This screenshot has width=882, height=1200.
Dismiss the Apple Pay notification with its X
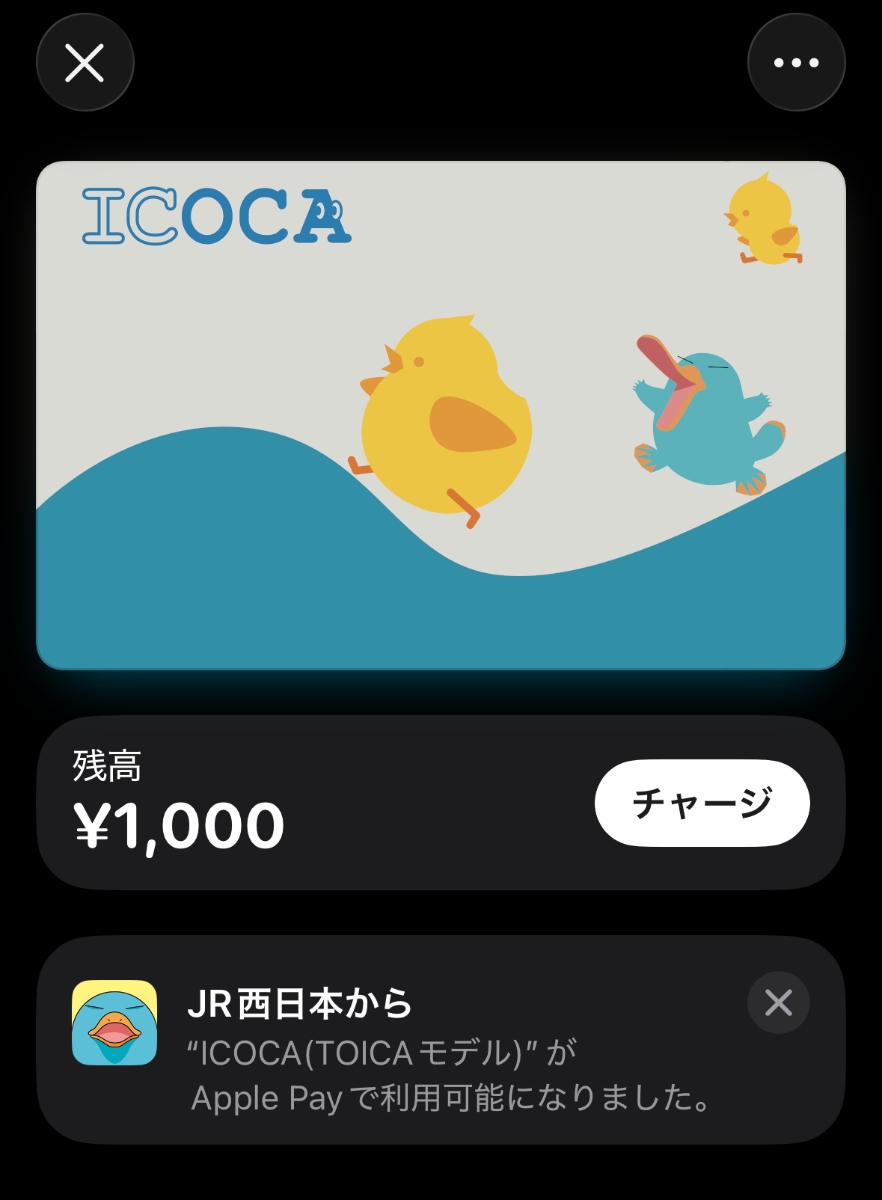pyautogui.click(x=778, y=1002)
